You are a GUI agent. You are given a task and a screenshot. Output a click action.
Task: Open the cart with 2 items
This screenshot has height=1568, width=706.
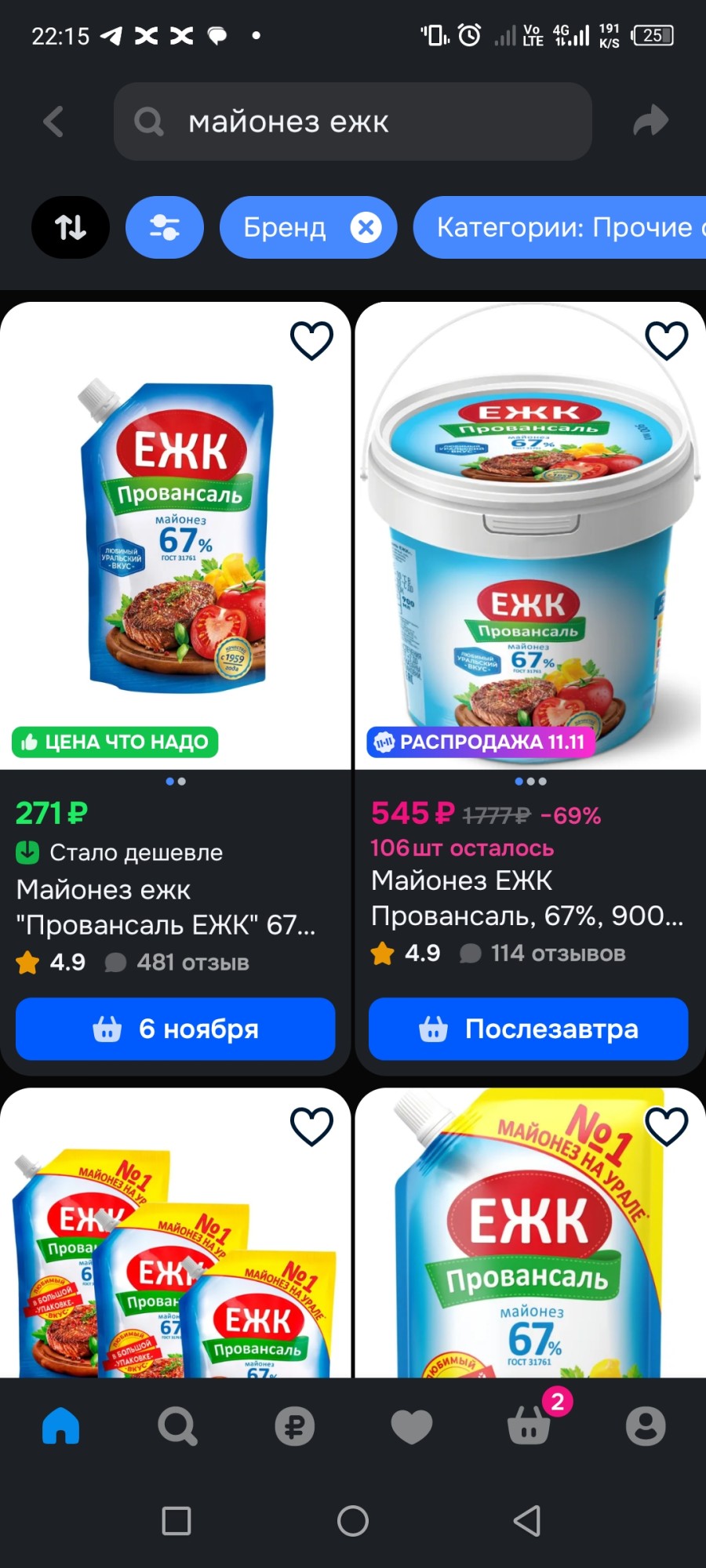tap(529, 1426)
